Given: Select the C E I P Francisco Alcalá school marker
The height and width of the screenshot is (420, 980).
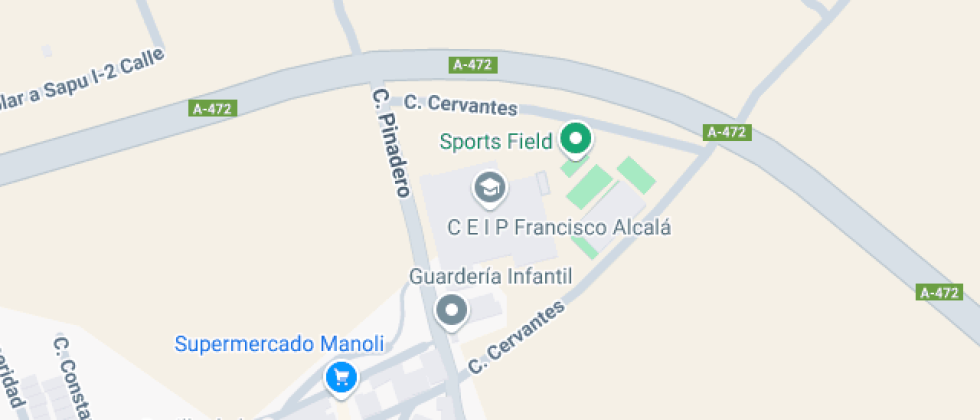Looking at the screenshot, I should pyautogui.click(x=489, y=187).
